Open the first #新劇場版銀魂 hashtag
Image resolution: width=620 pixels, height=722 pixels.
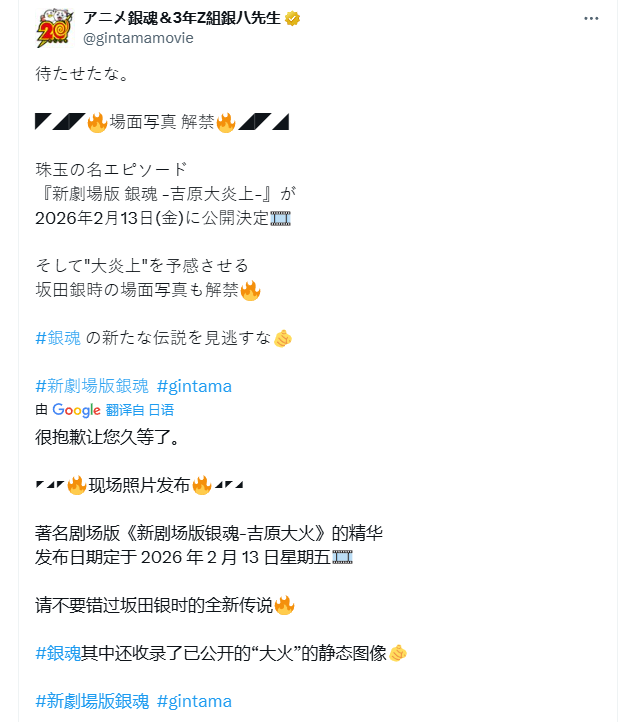click(x=92, y=386)
